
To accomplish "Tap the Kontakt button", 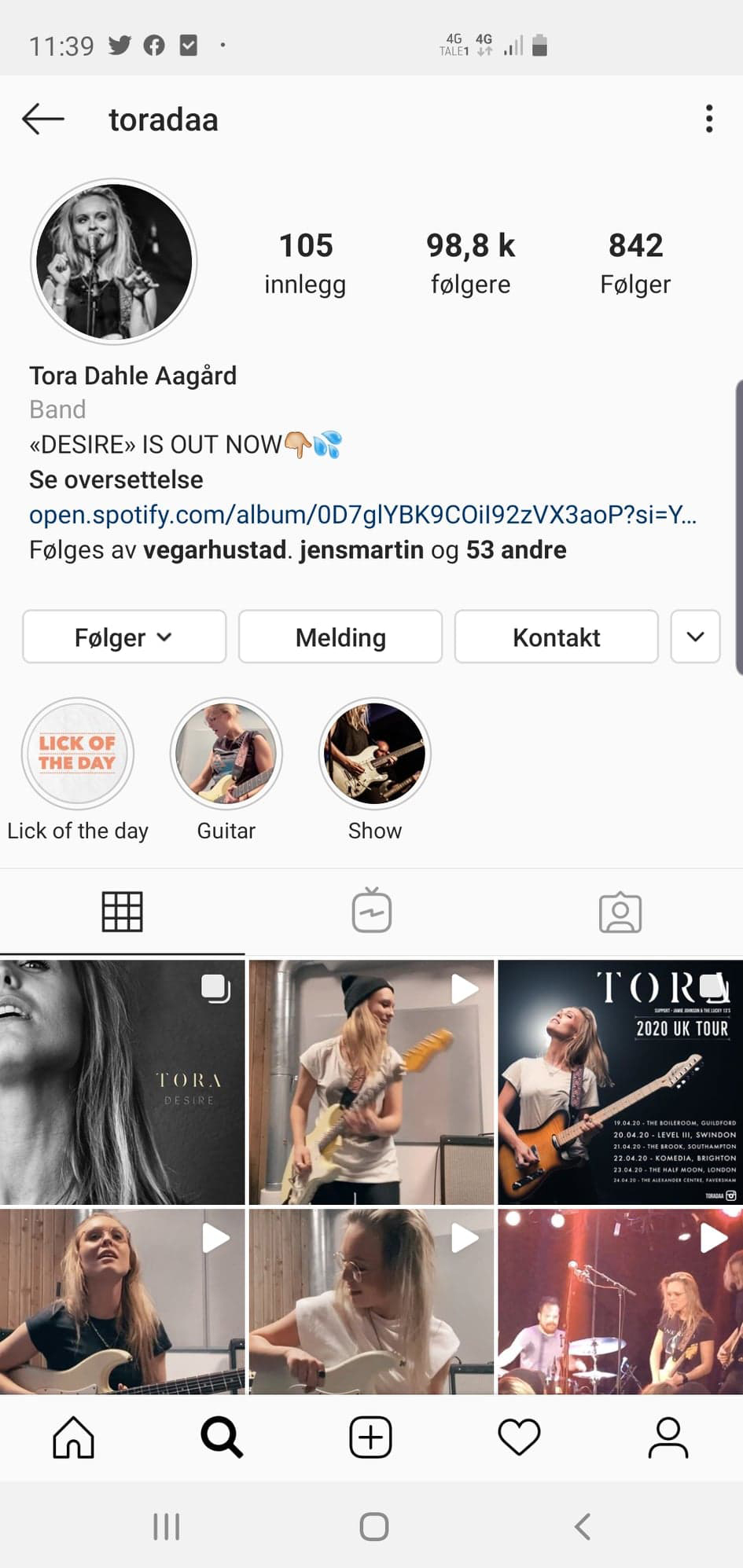I will (x=556, y=637).
